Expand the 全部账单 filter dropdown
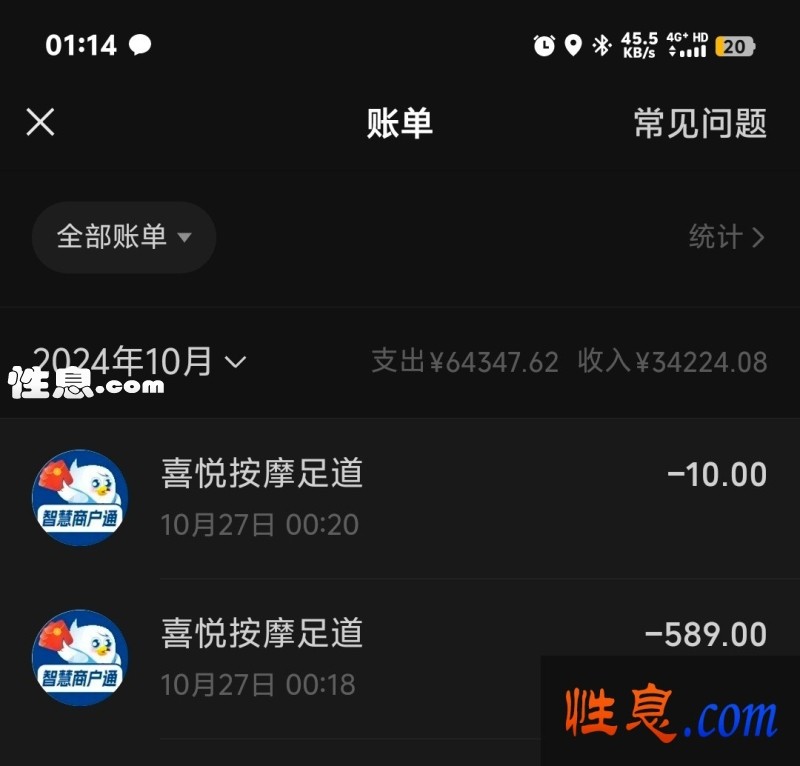This screenshot has width=800, height=766. (124, 237)
